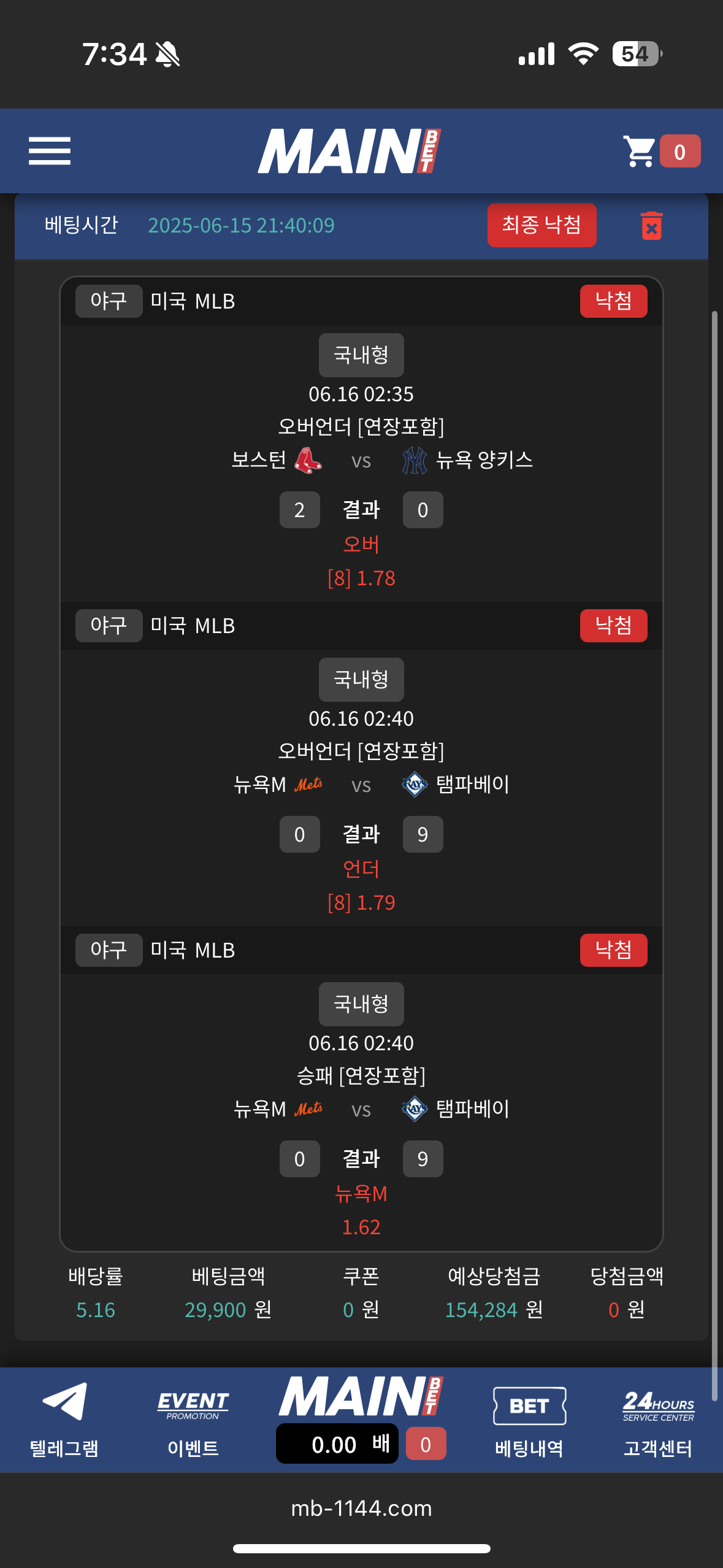Image resolution: width=723 pixels, height=1568 pixels.
Task: Open the betting cart icon
Action: click(x=640, y=151)
